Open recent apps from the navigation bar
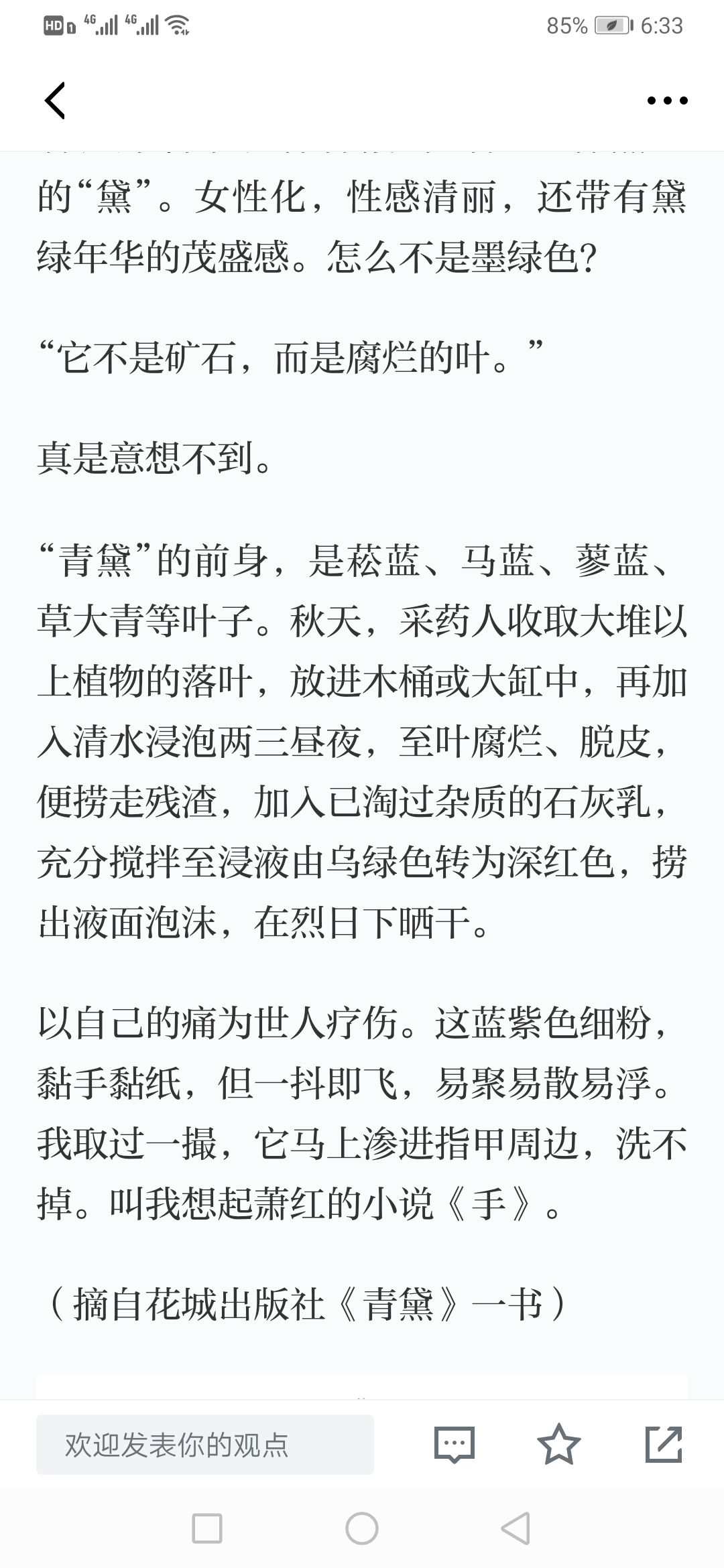724x1568 pixels. pos(207,1528)
